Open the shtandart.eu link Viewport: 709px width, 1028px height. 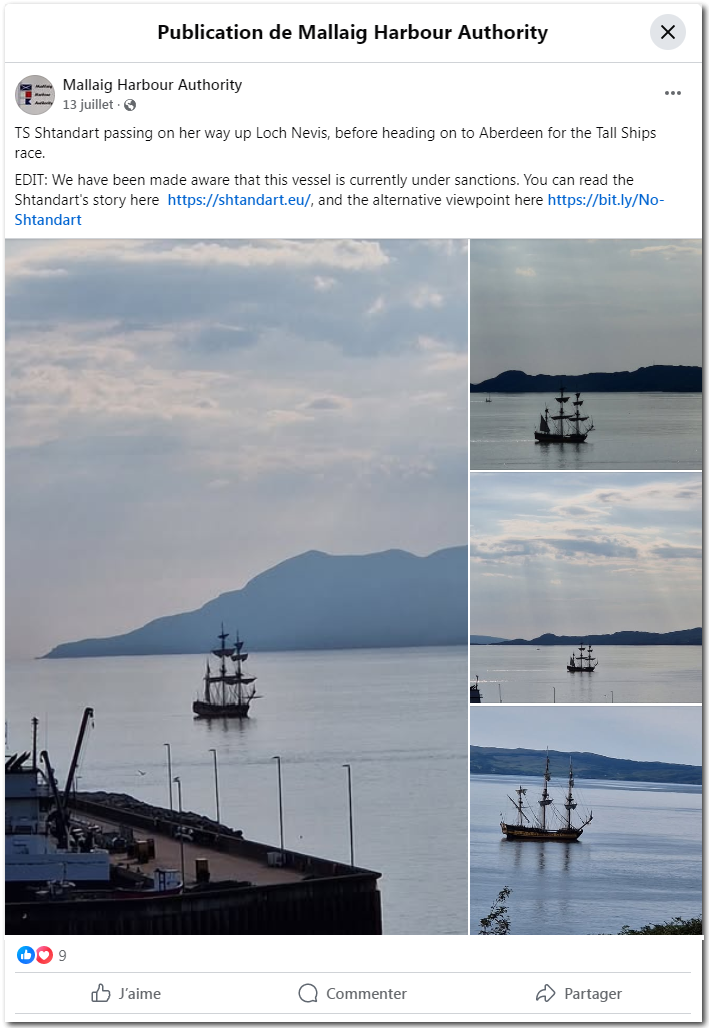point(240,200)
